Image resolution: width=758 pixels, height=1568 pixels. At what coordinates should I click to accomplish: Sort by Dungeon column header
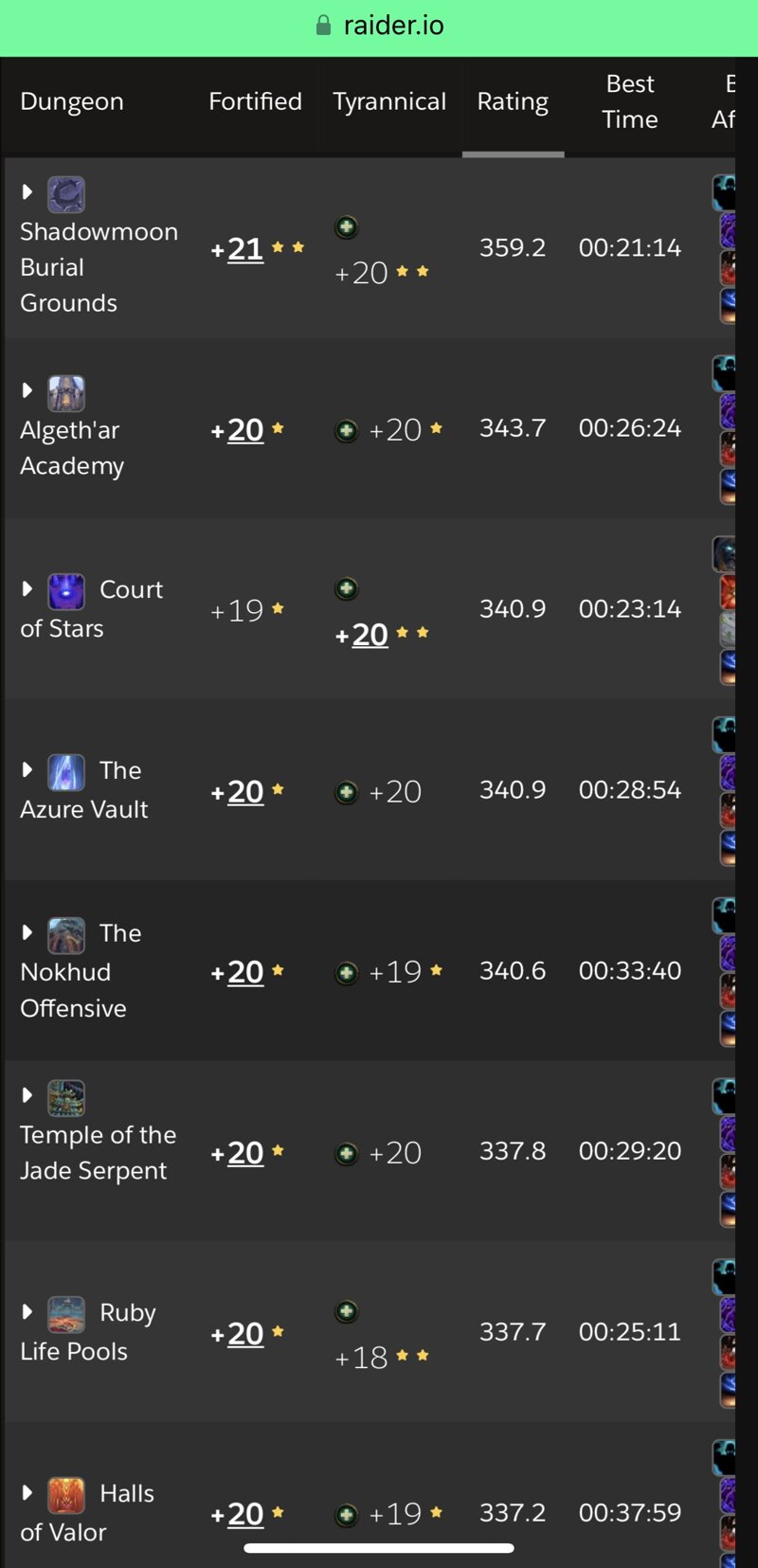click(x=72, y=102)
